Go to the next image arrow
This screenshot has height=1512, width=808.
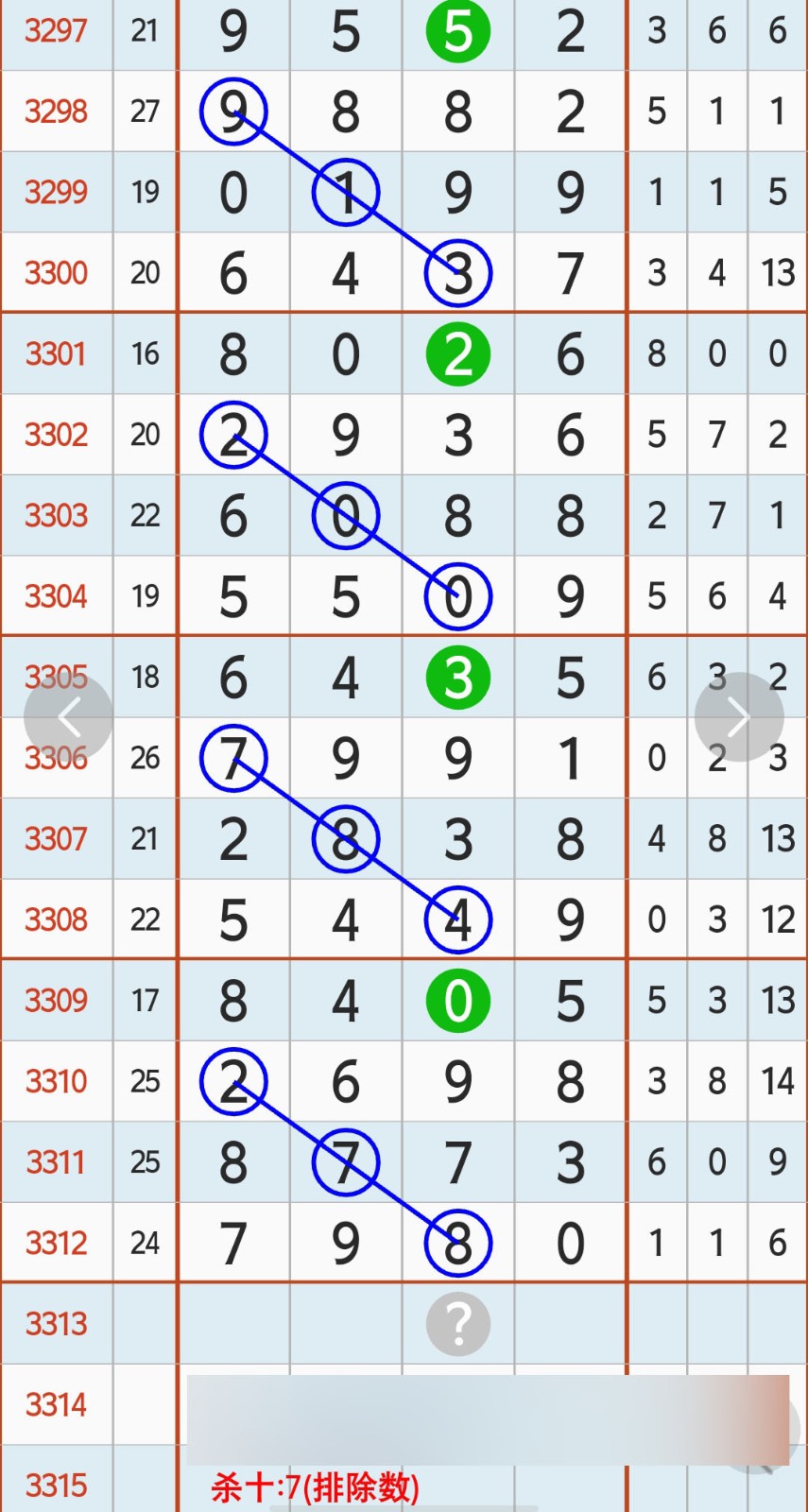pyautogui.click(x=738, y=717)
